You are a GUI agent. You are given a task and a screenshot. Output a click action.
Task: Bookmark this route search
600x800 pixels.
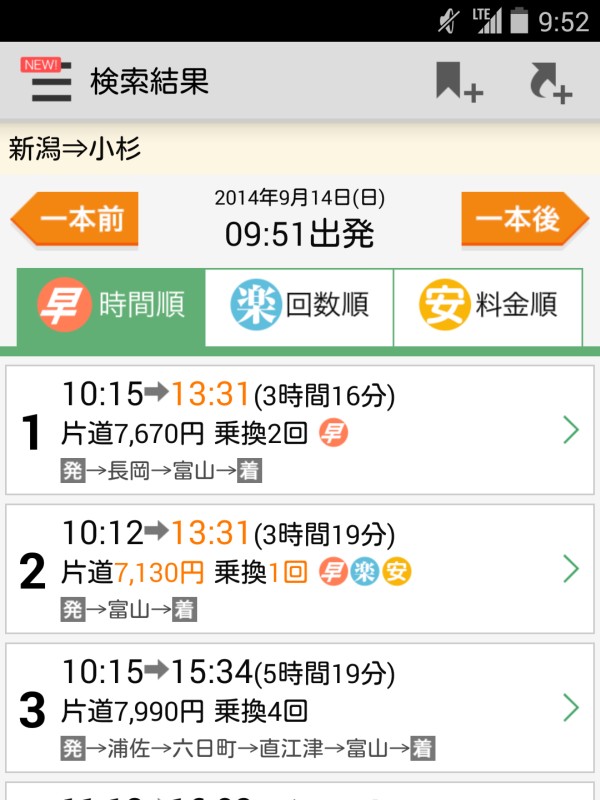(x=458, y=82)
